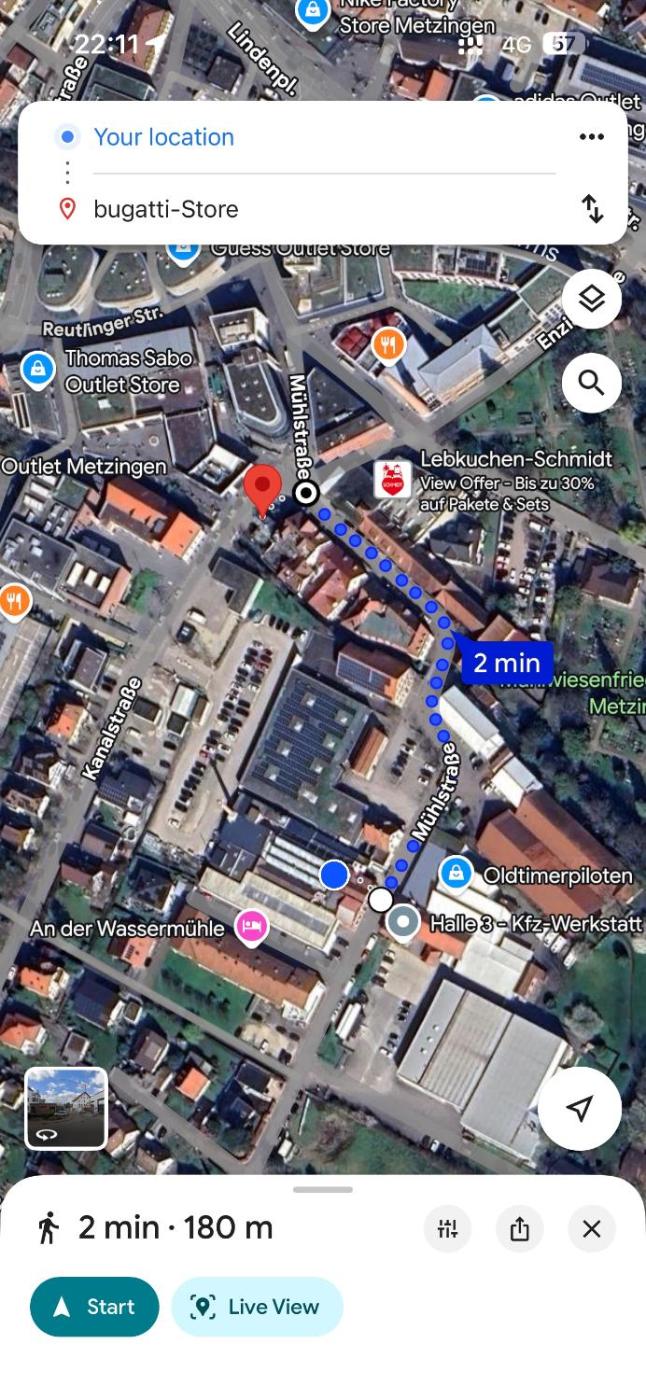The height and width of the screenshot is (1400, 646).
Task: Open the Oldtimerpiloten shopping pin
Action: 456,874
